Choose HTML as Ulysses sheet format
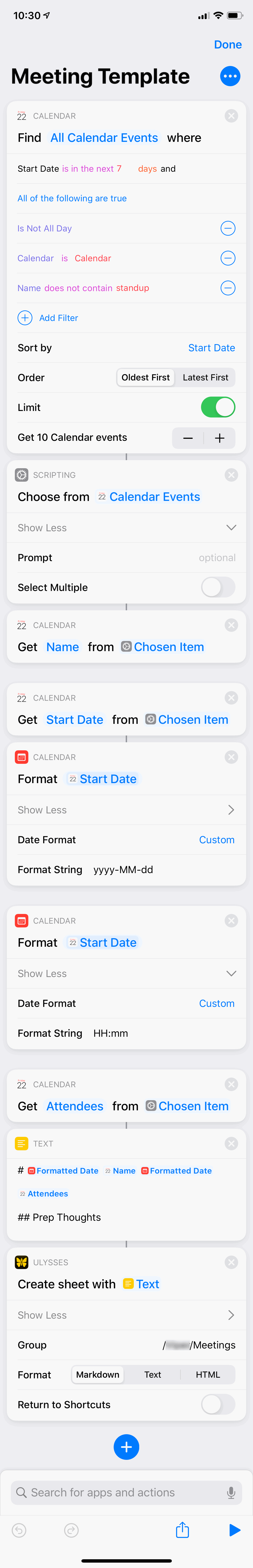Image resolution: width=253 pixels, height=1568 pixels. [208, 1375]
